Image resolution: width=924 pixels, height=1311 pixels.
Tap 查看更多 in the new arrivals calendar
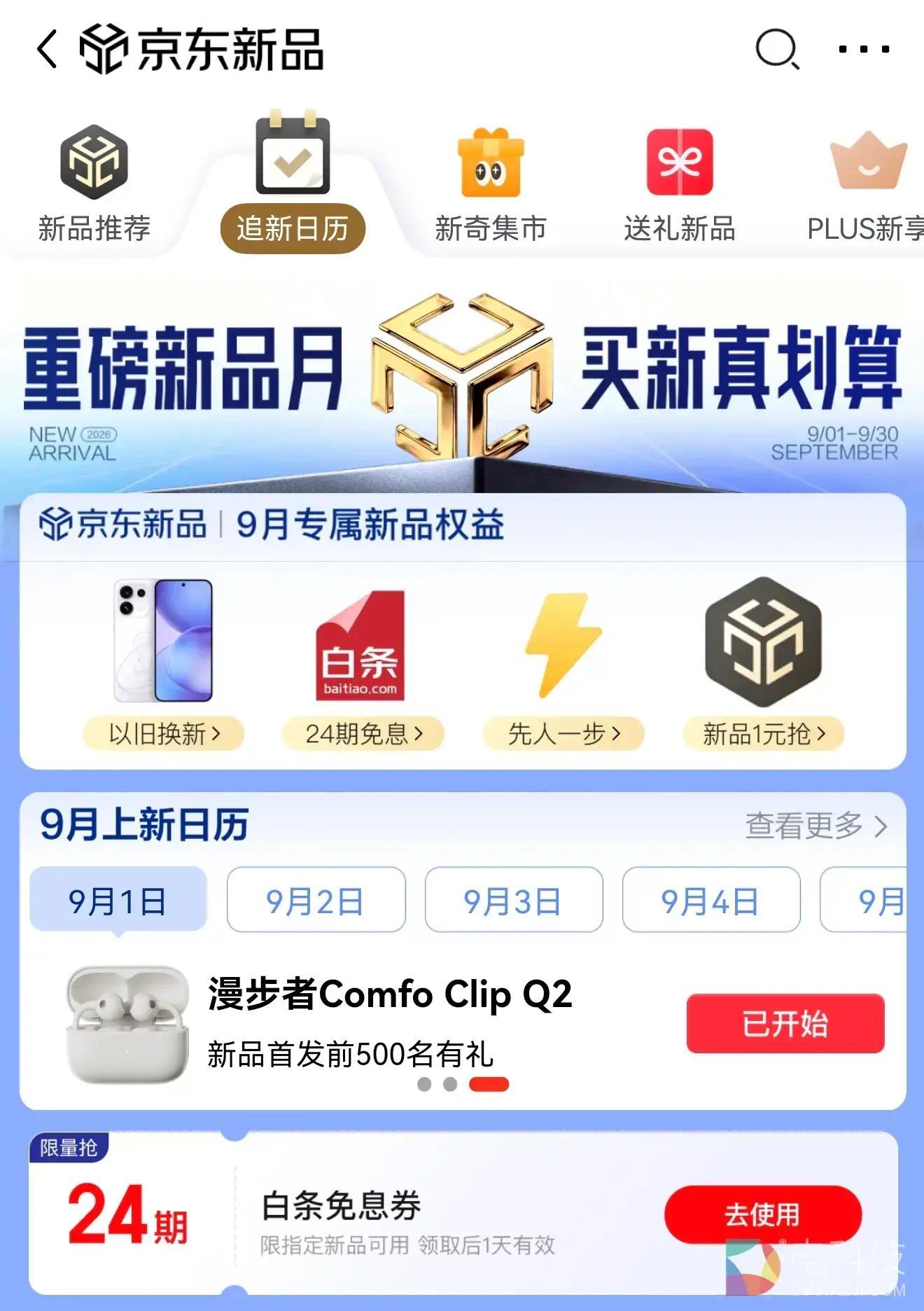[816, 826]
